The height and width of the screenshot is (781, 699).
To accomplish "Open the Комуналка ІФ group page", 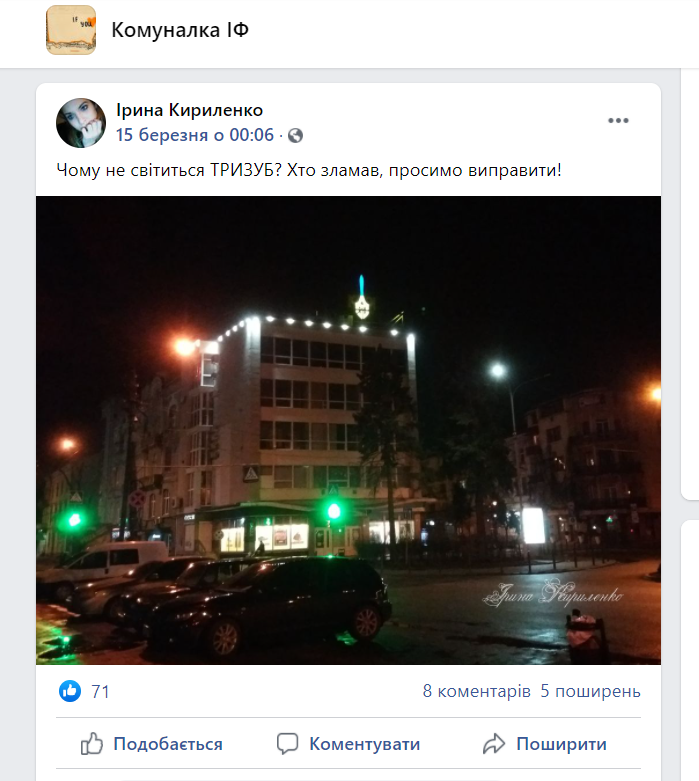I will pyautogui.click(x=180, y=30).
